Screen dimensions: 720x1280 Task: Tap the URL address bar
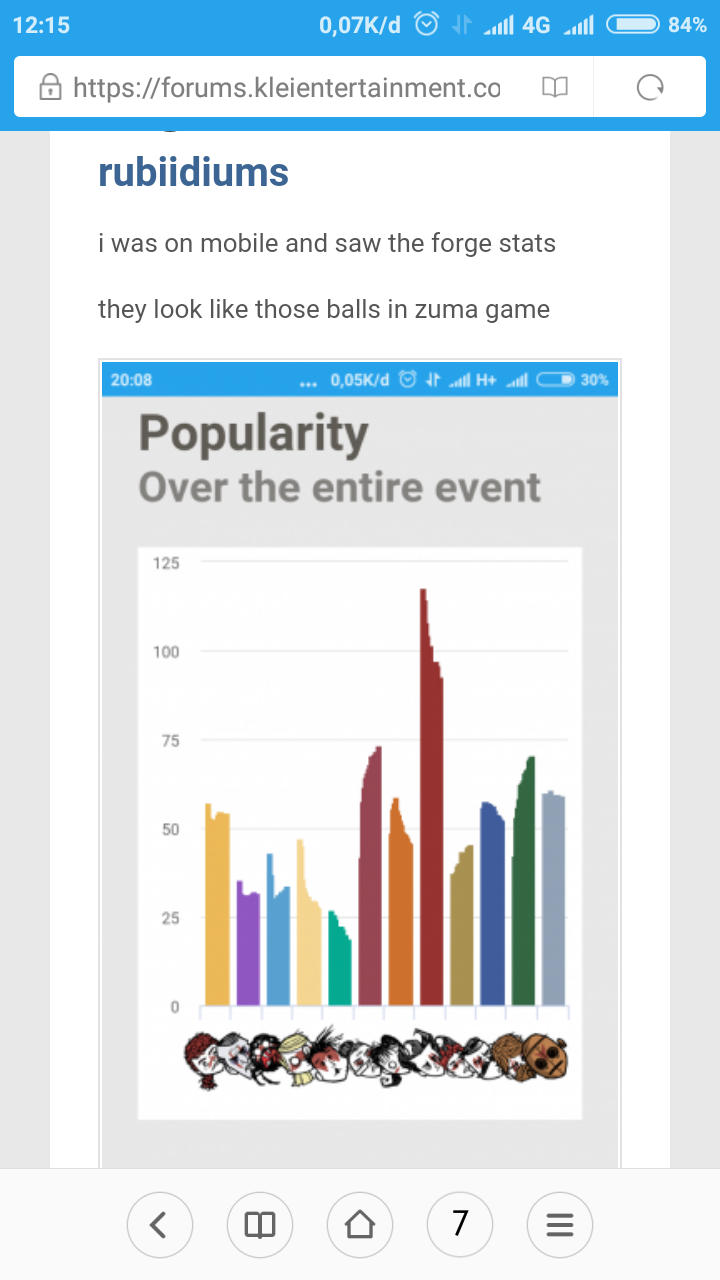pyautogui.click(x=285, y=88)
